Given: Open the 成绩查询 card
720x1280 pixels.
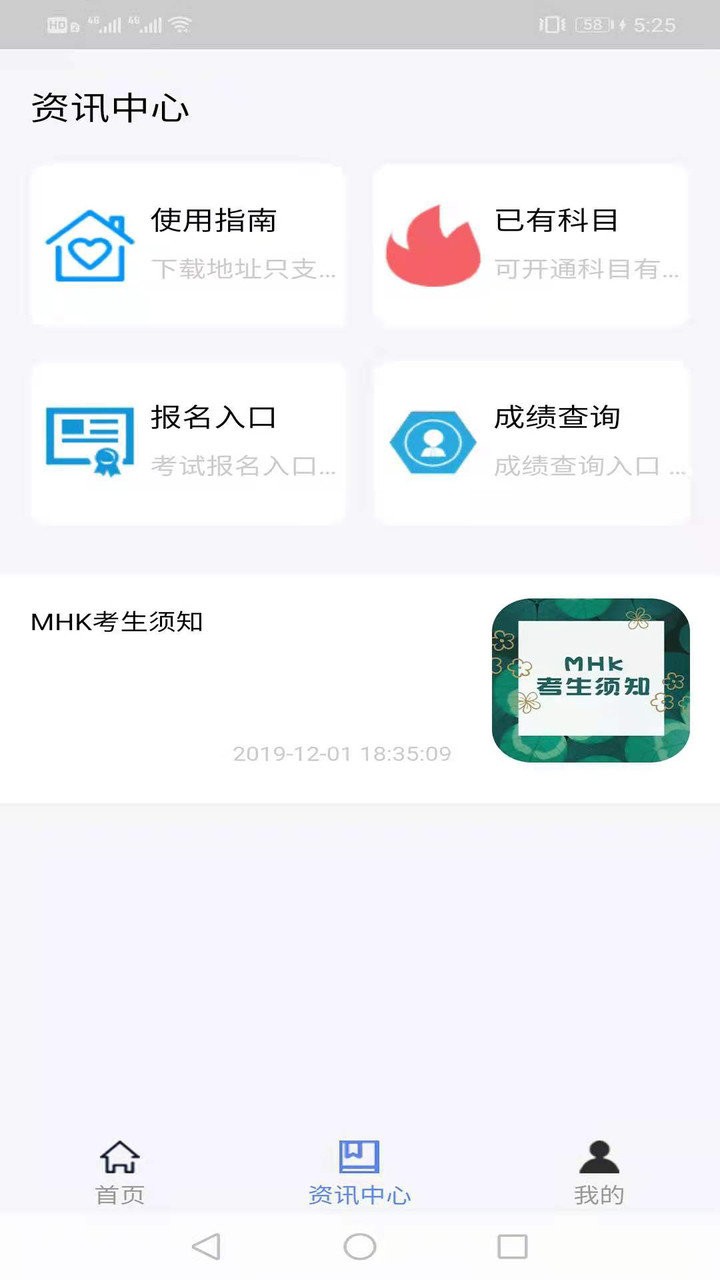Looking at the screenshot, I should [x=530, y=440].
